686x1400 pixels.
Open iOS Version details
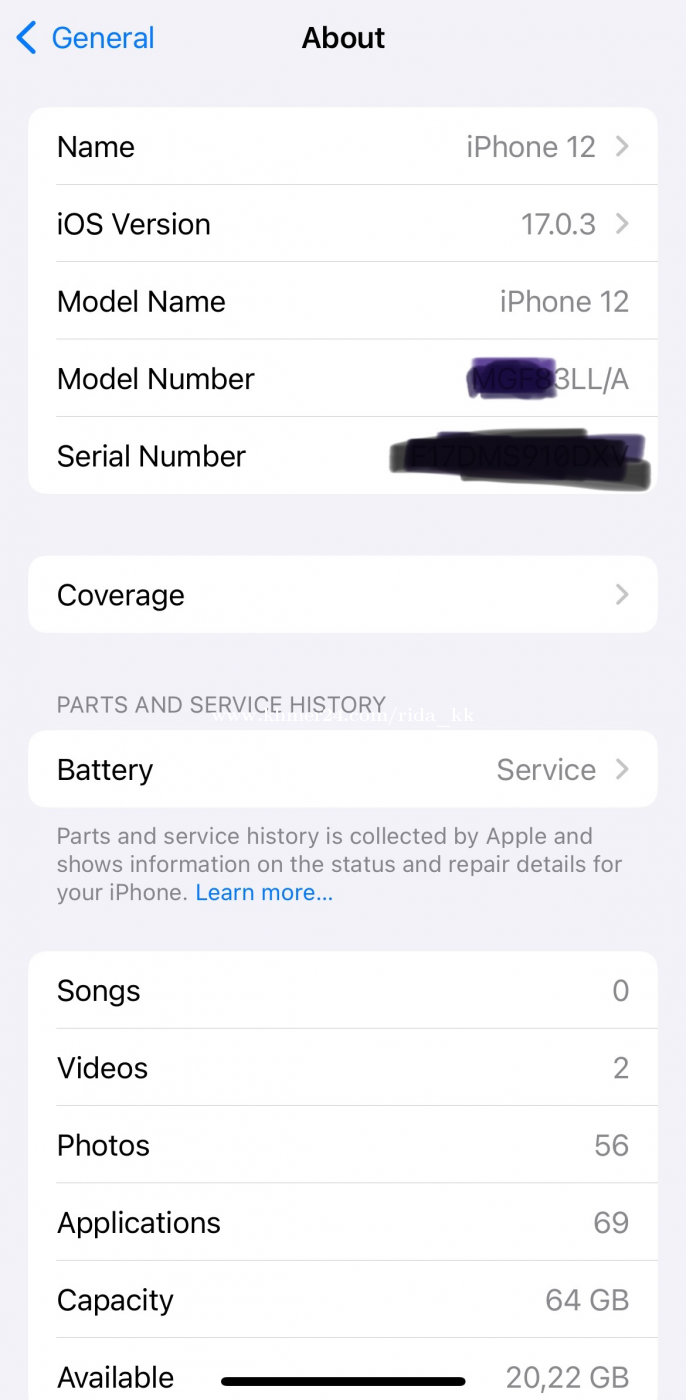[343, 224]
